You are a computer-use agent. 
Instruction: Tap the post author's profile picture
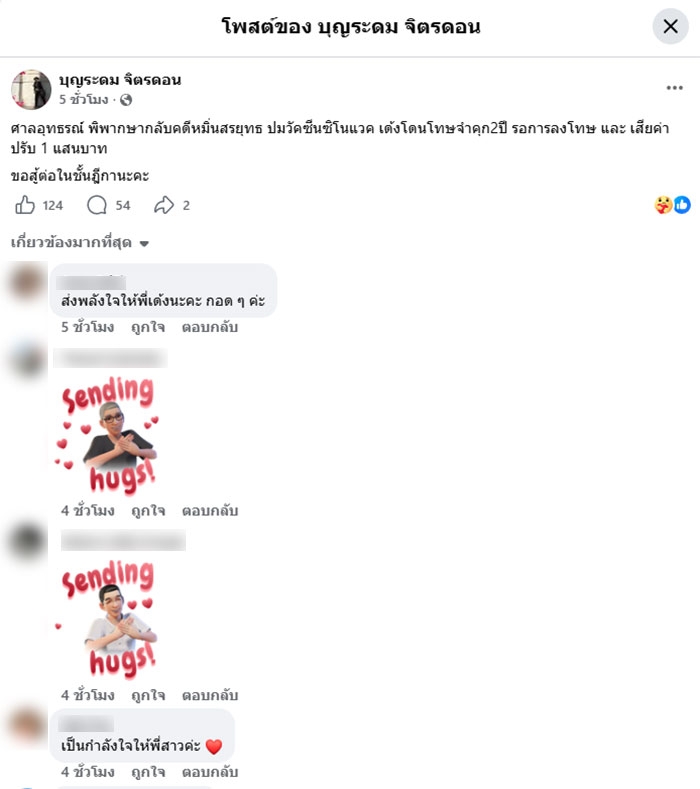(x=31, y=89)
